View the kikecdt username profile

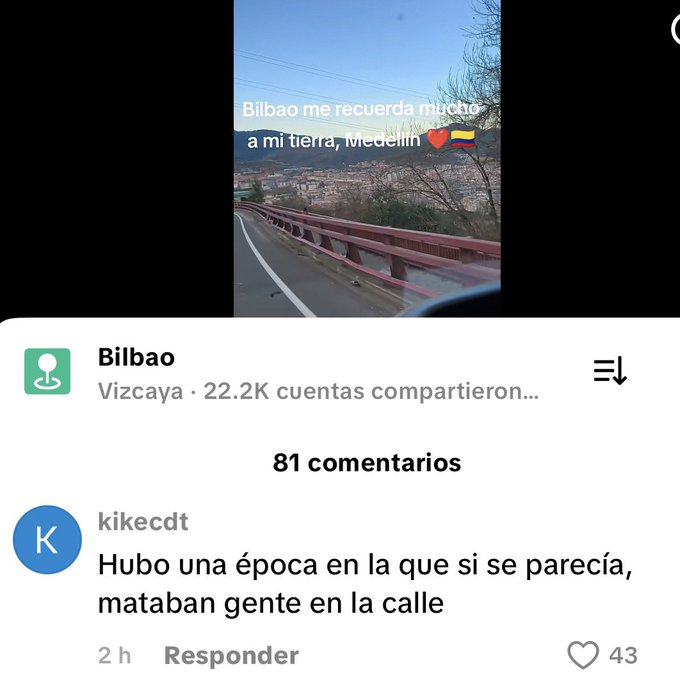click(143, 521)
